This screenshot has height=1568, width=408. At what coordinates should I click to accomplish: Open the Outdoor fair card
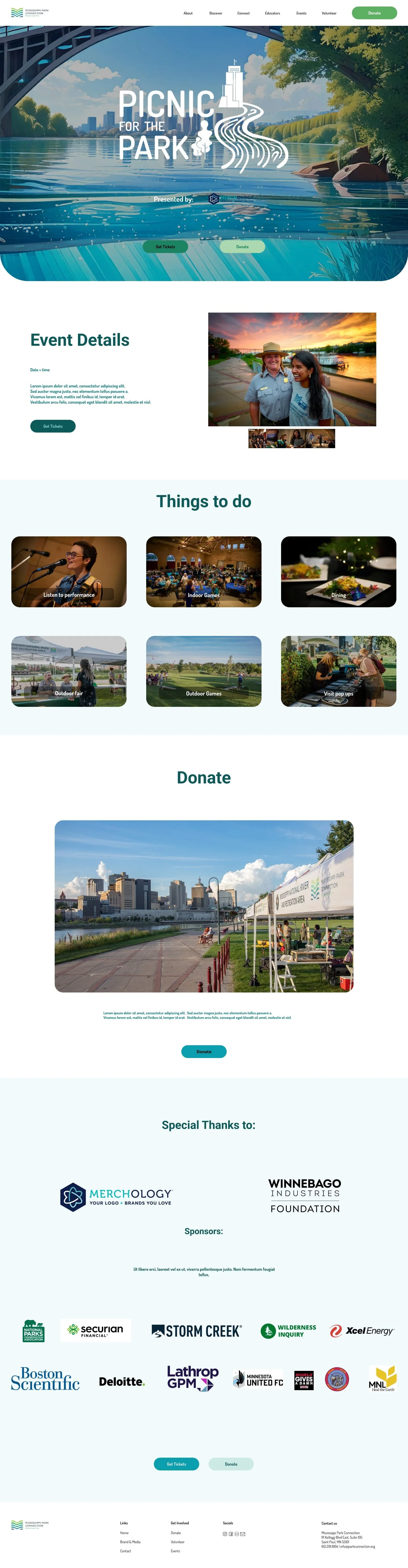[69, 671]
